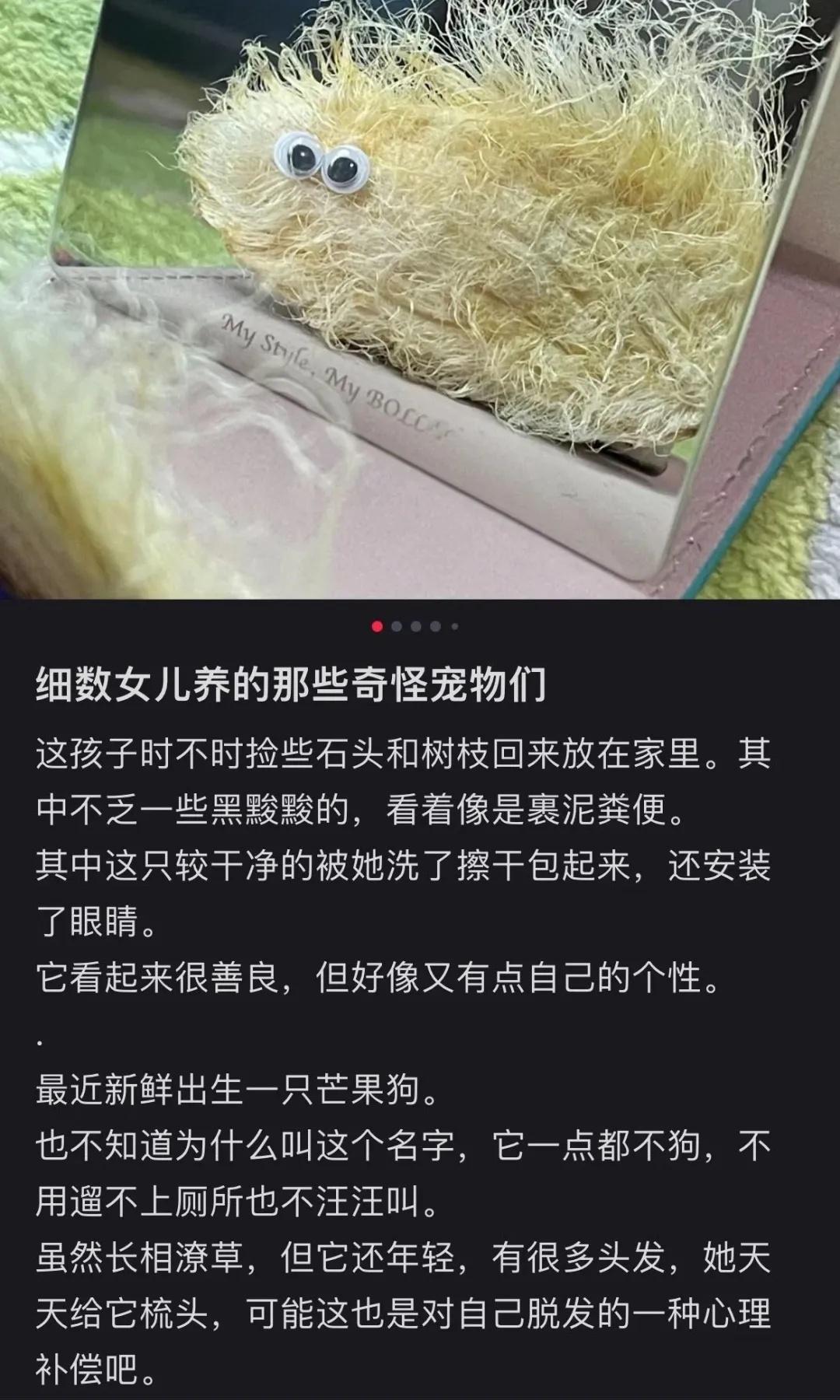The width and height of the screenshot is (840, 1400).
Task: Tap the image carousel page indicator dots
Action: [415, 626]
